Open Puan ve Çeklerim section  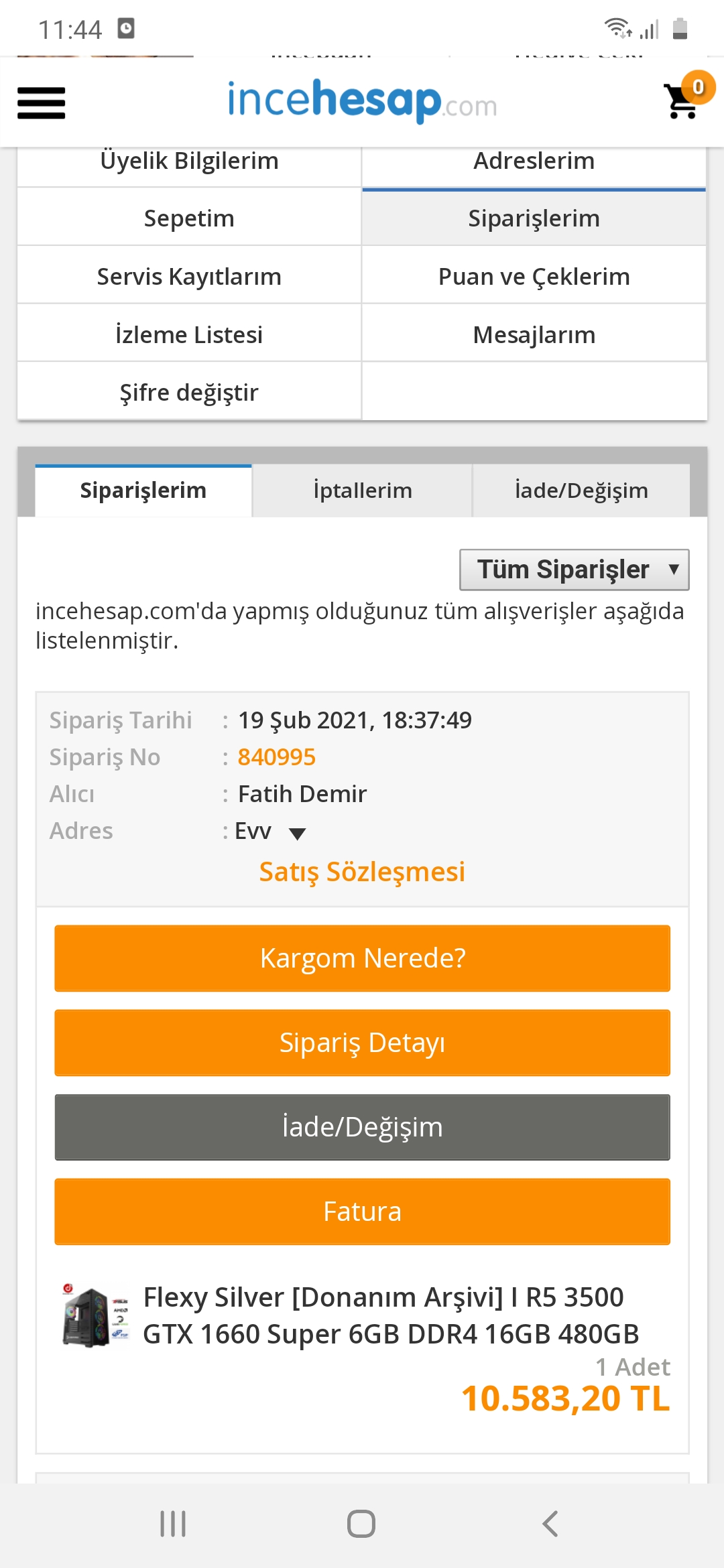point(534,277)
